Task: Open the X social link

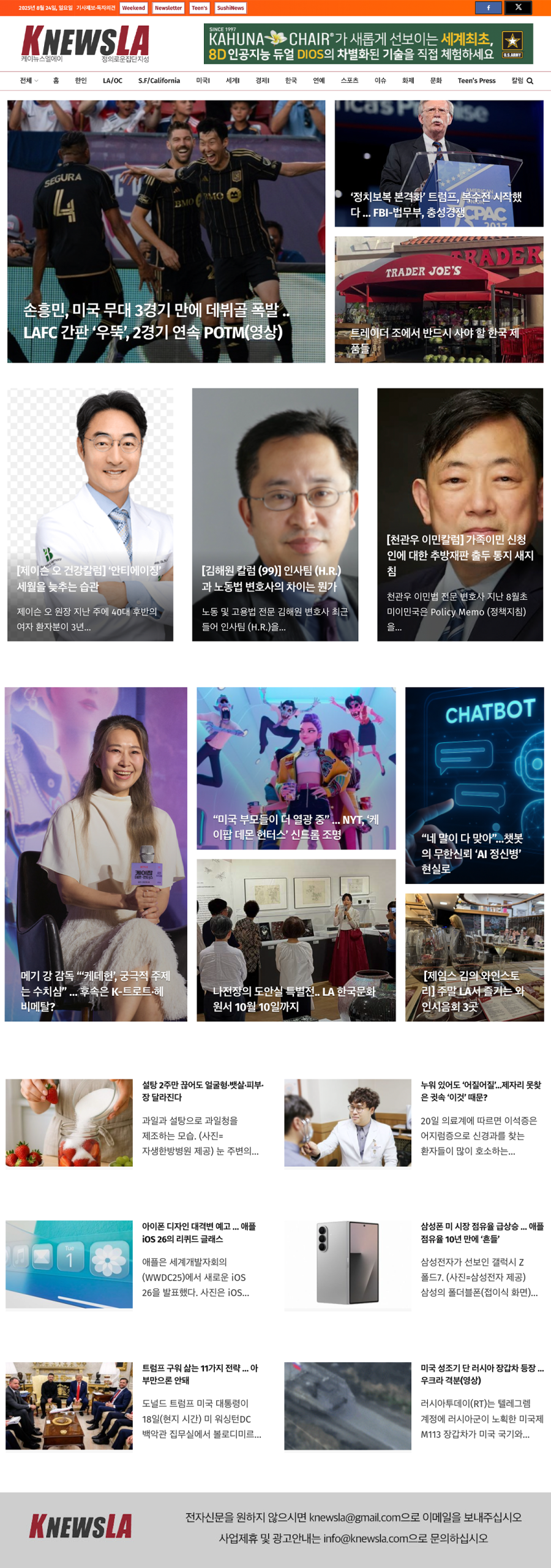Action: [x=519, y=7]
